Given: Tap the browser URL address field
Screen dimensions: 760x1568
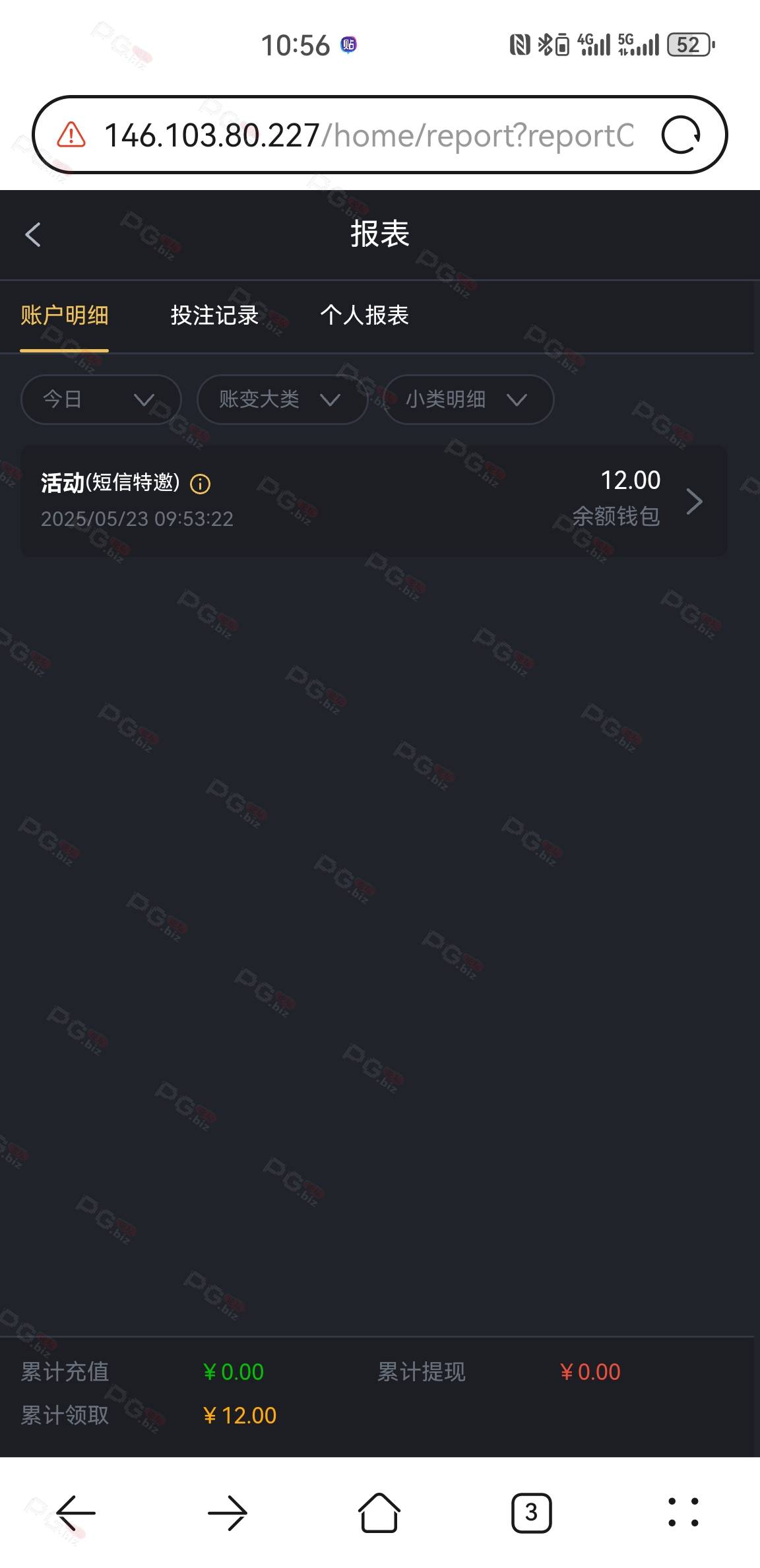Looking at the screenshot, I should tap(368, 135).
